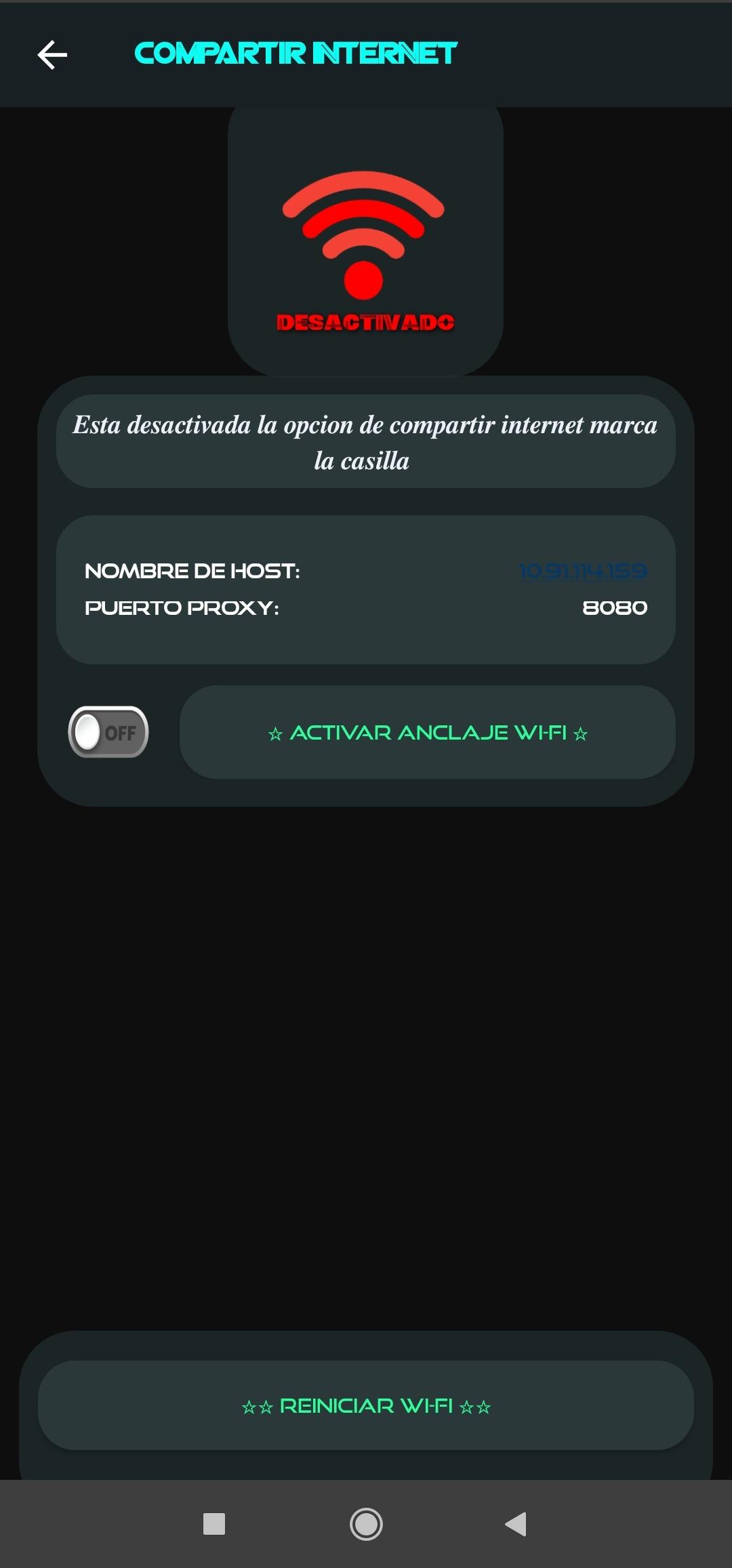
Task: Tap Activar Anclaje Wi-Fi button
Action: tap(428, 733)
